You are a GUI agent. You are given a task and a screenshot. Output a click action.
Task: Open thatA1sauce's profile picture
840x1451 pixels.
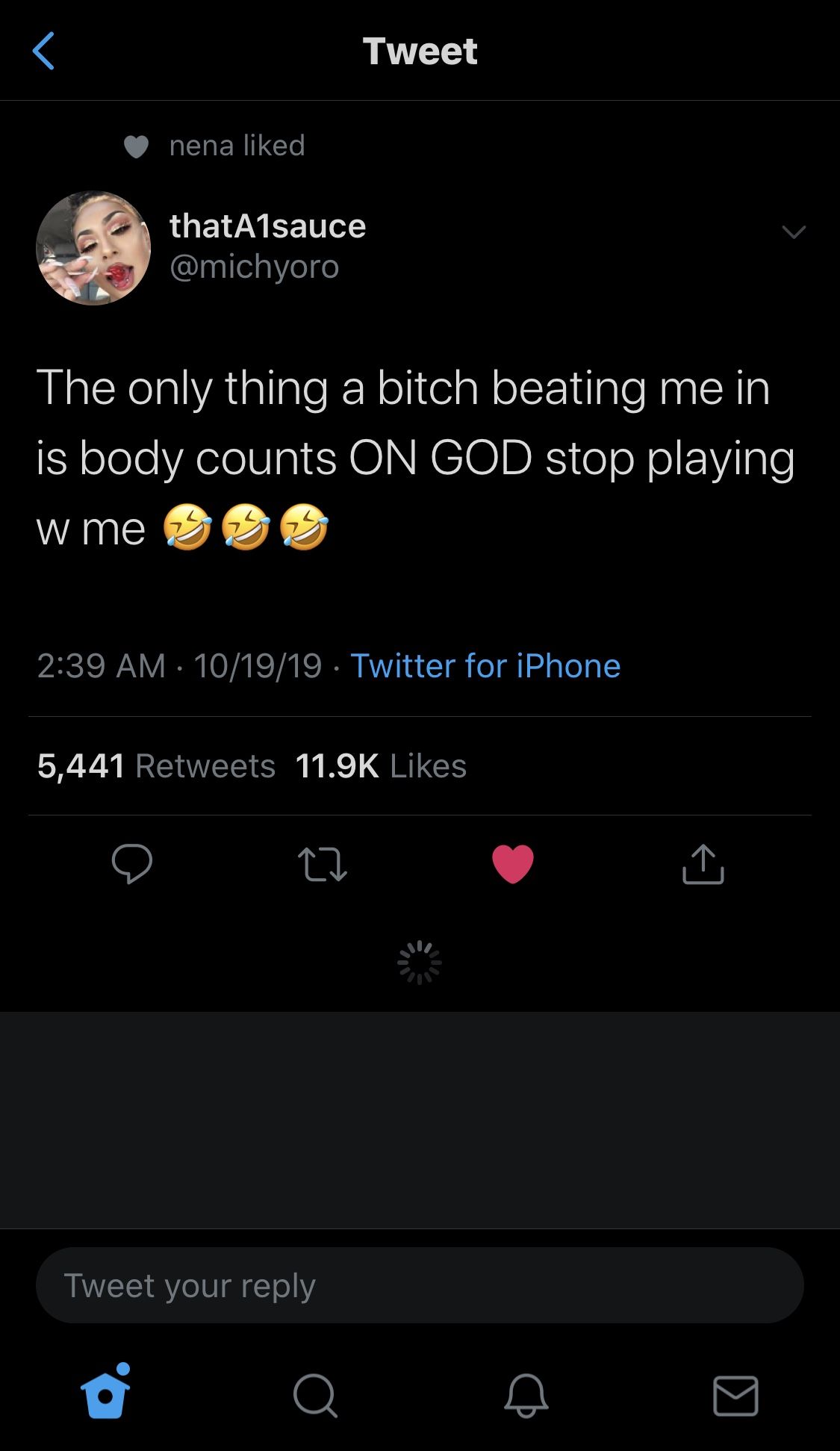tap(93, 248)
